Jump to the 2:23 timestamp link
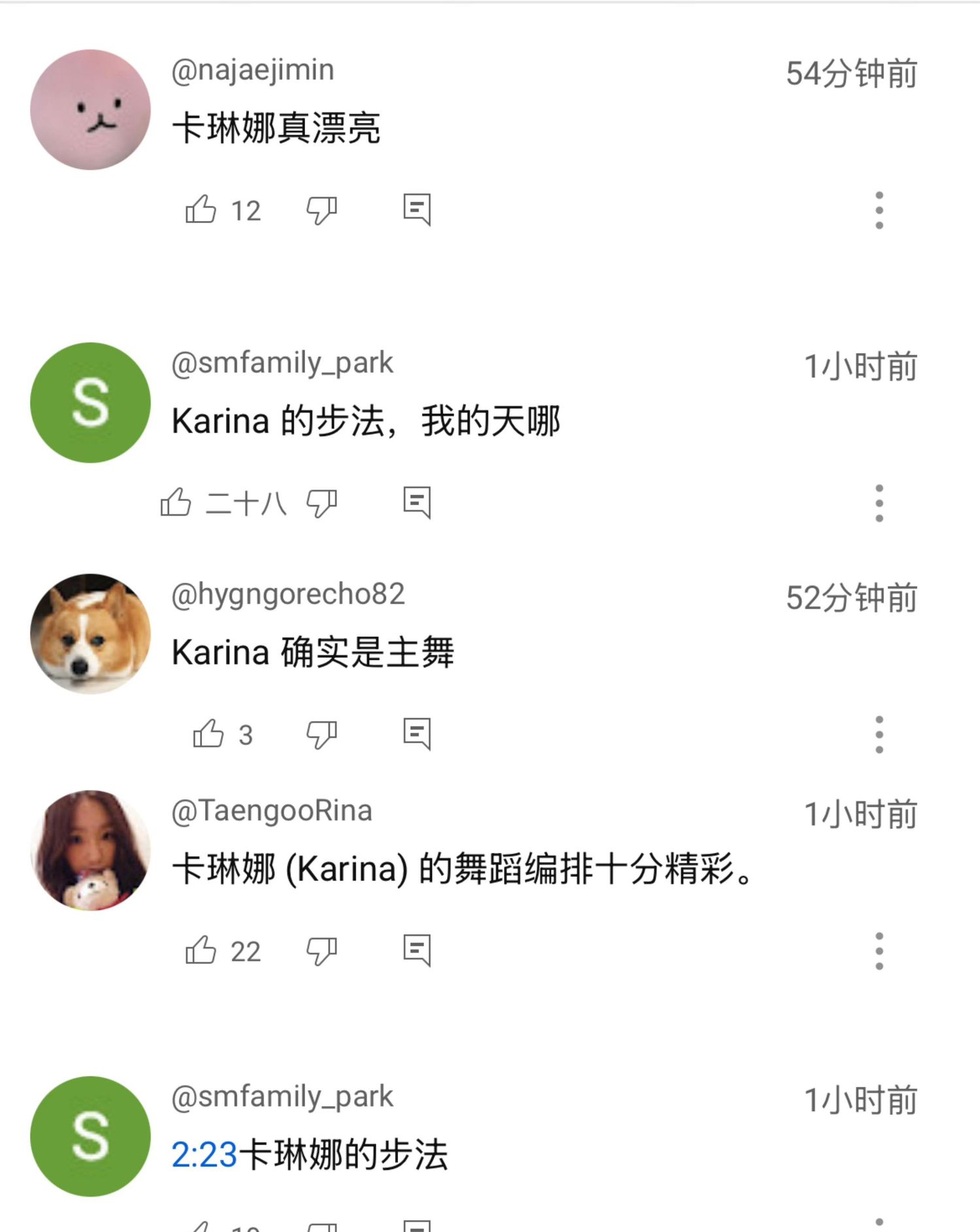Viewport: 980px width, 1232px height. pos(204,1155)
